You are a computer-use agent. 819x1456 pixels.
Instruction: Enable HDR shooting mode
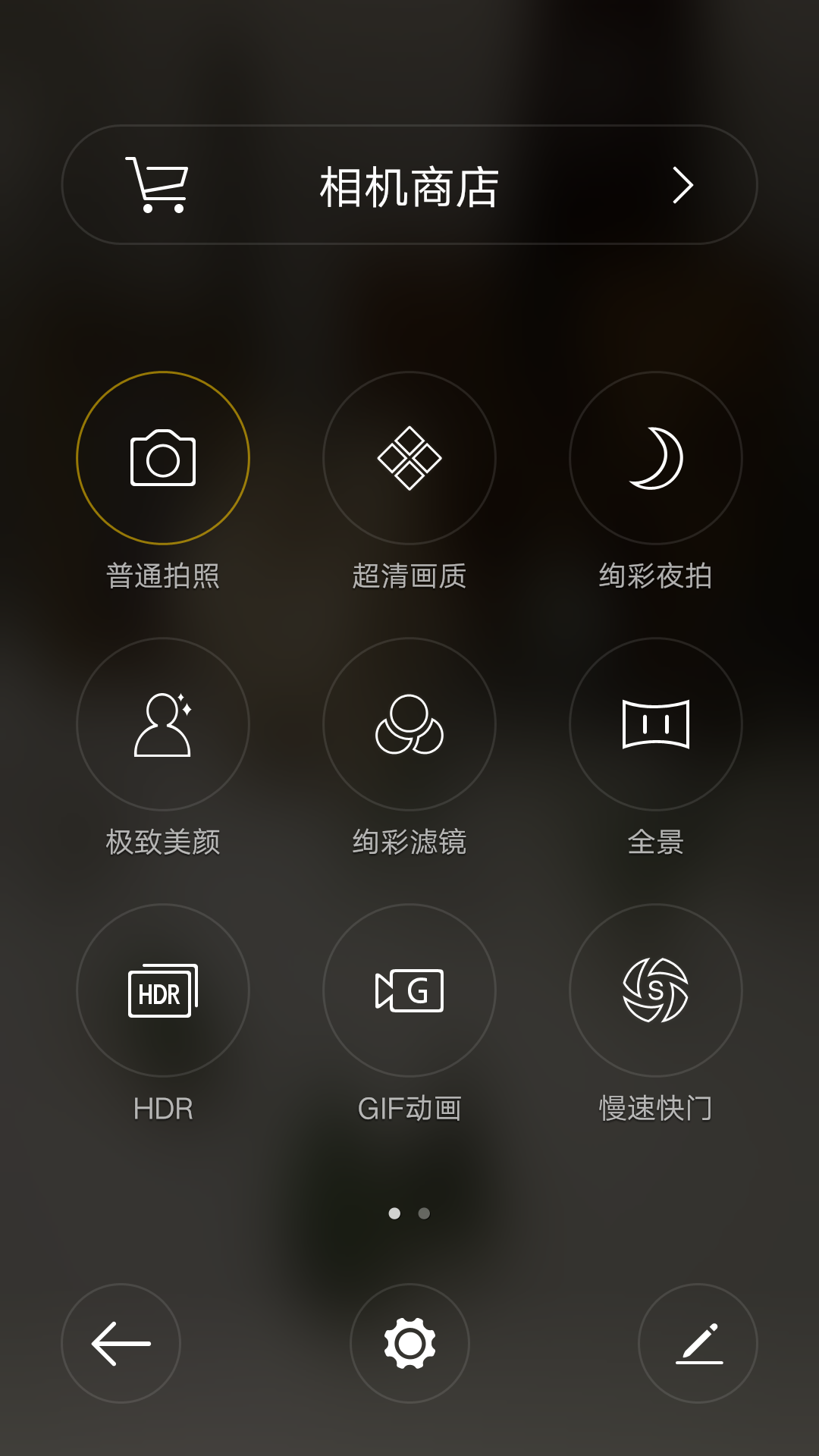click(163, 990)
